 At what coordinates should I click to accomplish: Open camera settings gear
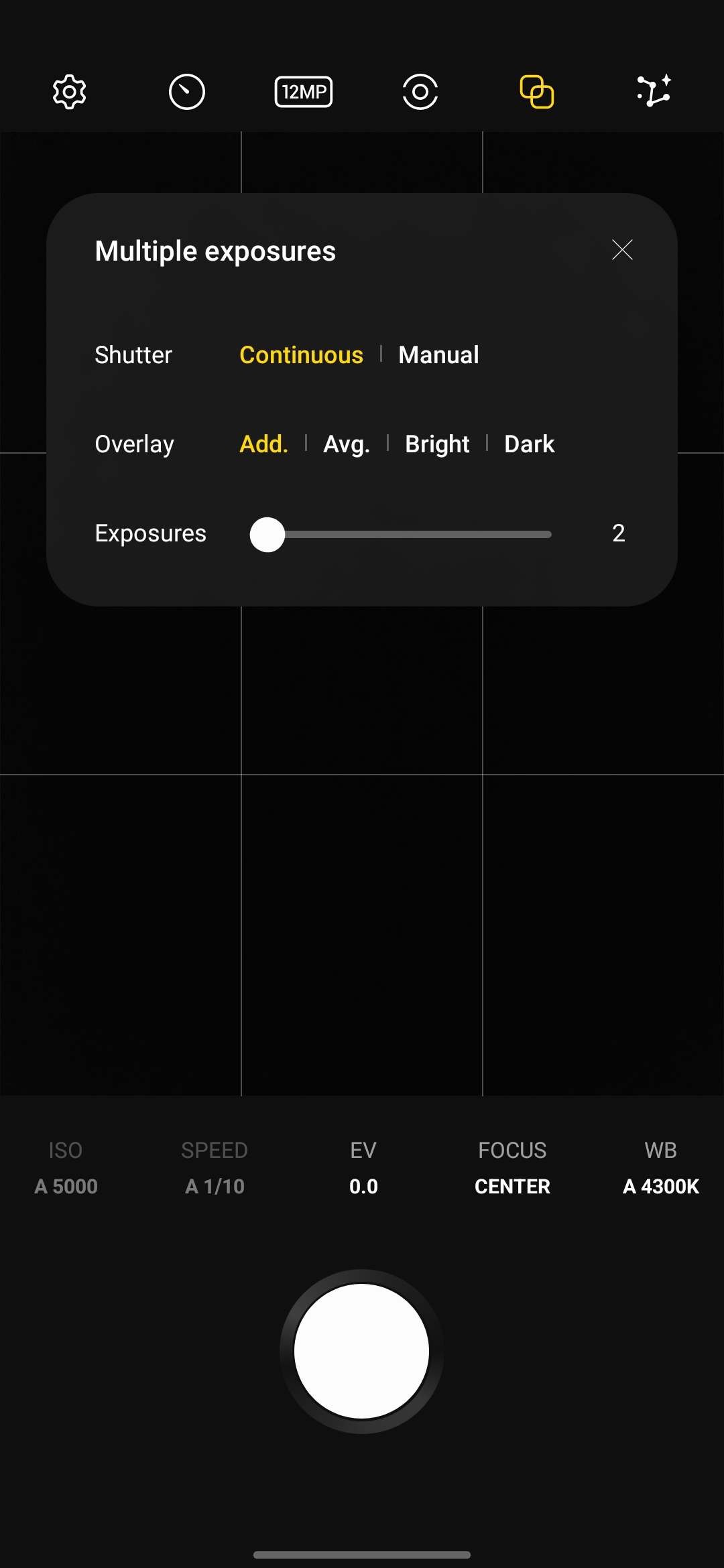[70, 92]
